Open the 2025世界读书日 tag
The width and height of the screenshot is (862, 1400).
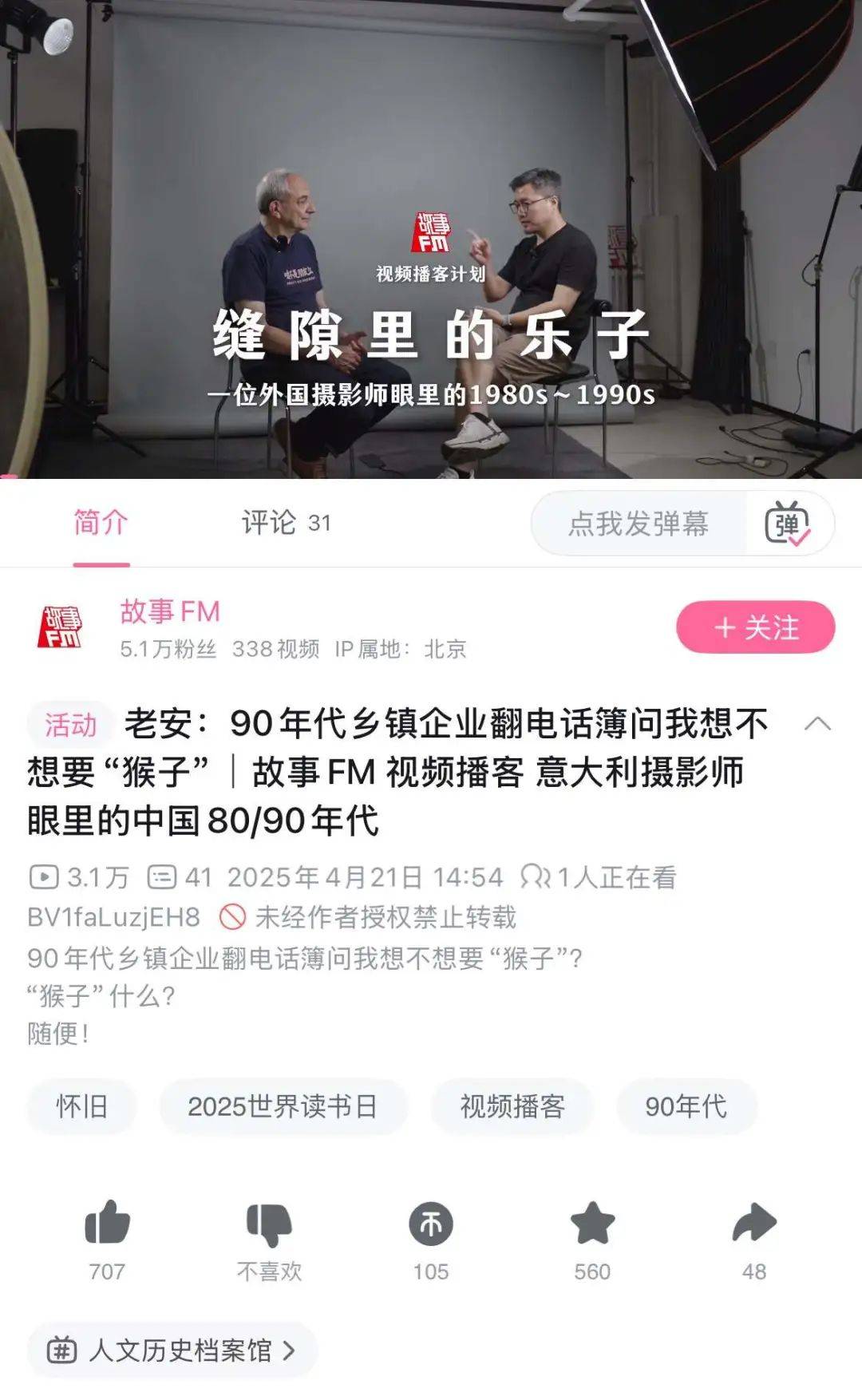point(283,1106)
